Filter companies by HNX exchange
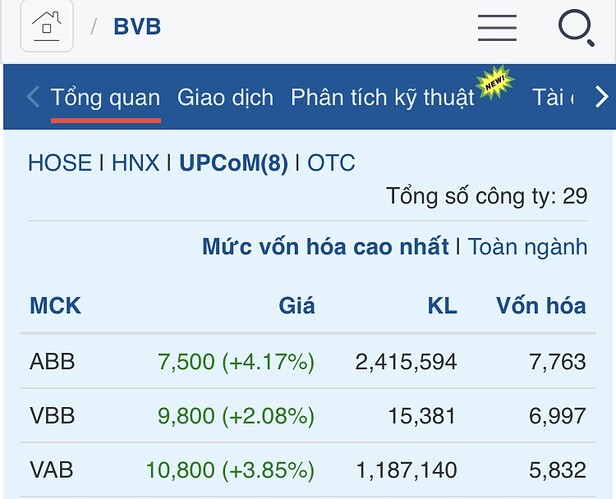This screenshot has width=616, height=499. pyautogui.click(x=135, y=163)
